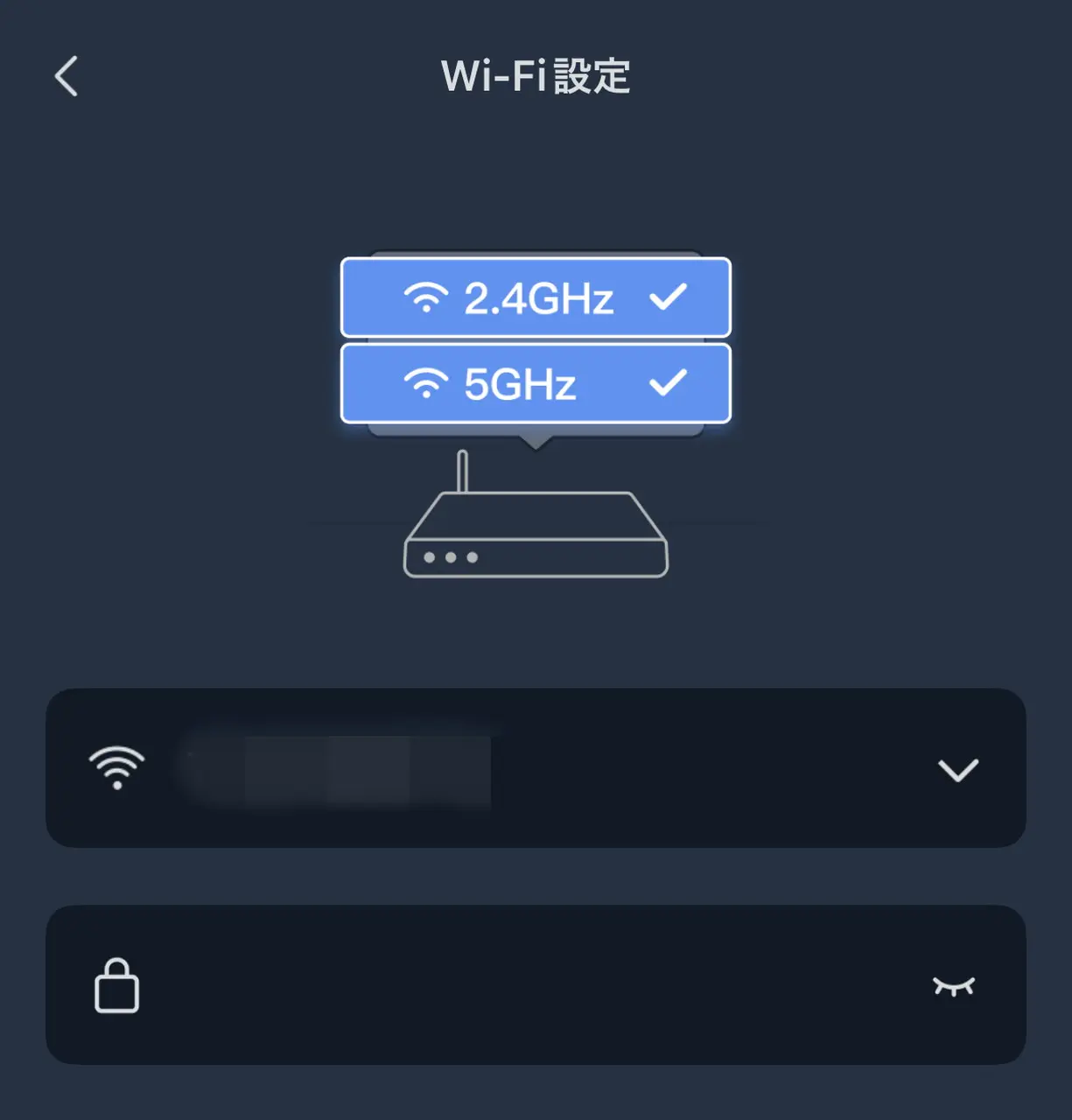Select the 5GHz frequency option
Screen dimensions: 1072x1120
coord(536,382)
